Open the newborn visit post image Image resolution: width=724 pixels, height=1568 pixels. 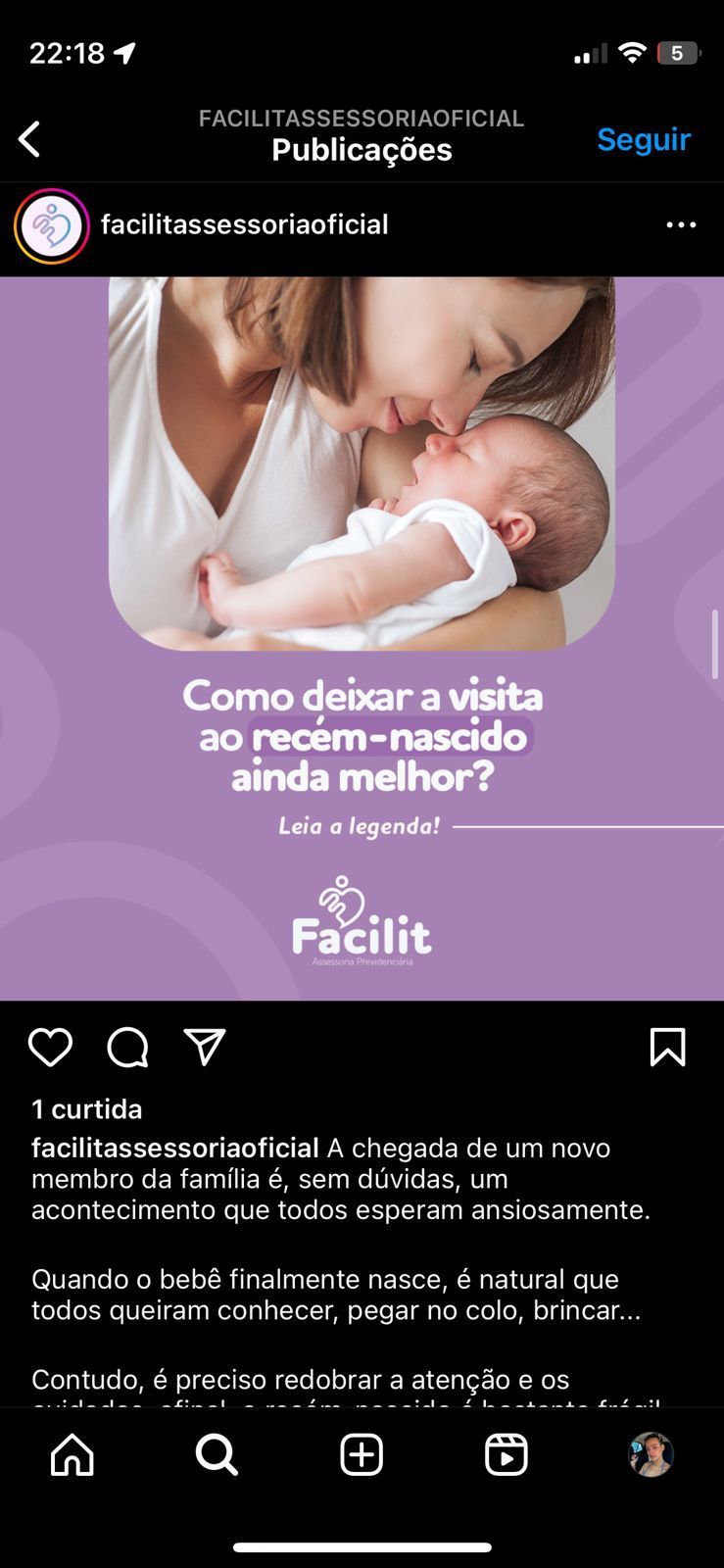(x=362, y=637)
